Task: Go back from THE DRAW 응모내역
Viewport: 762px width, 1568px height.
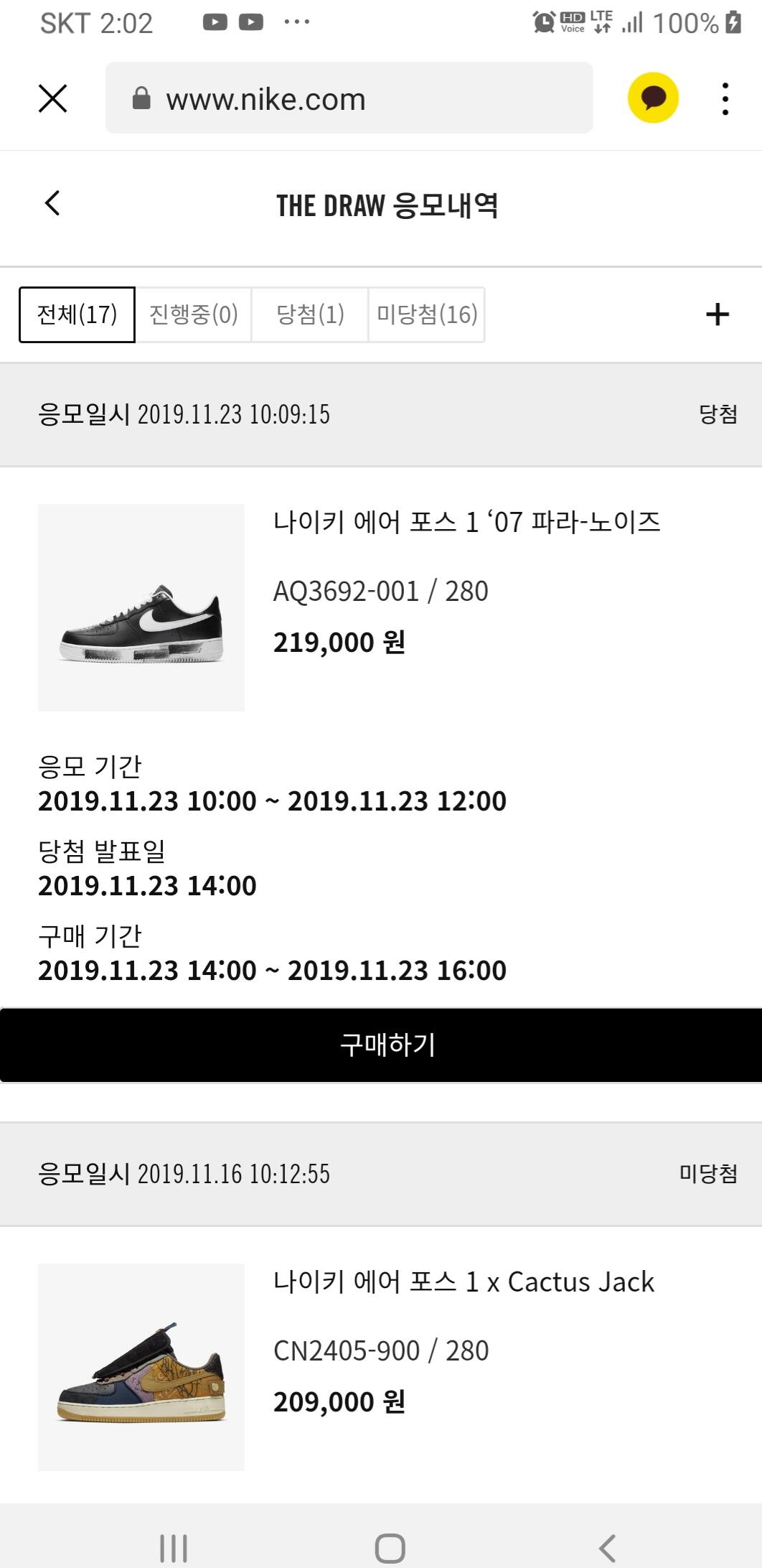Action: [52, 203]
